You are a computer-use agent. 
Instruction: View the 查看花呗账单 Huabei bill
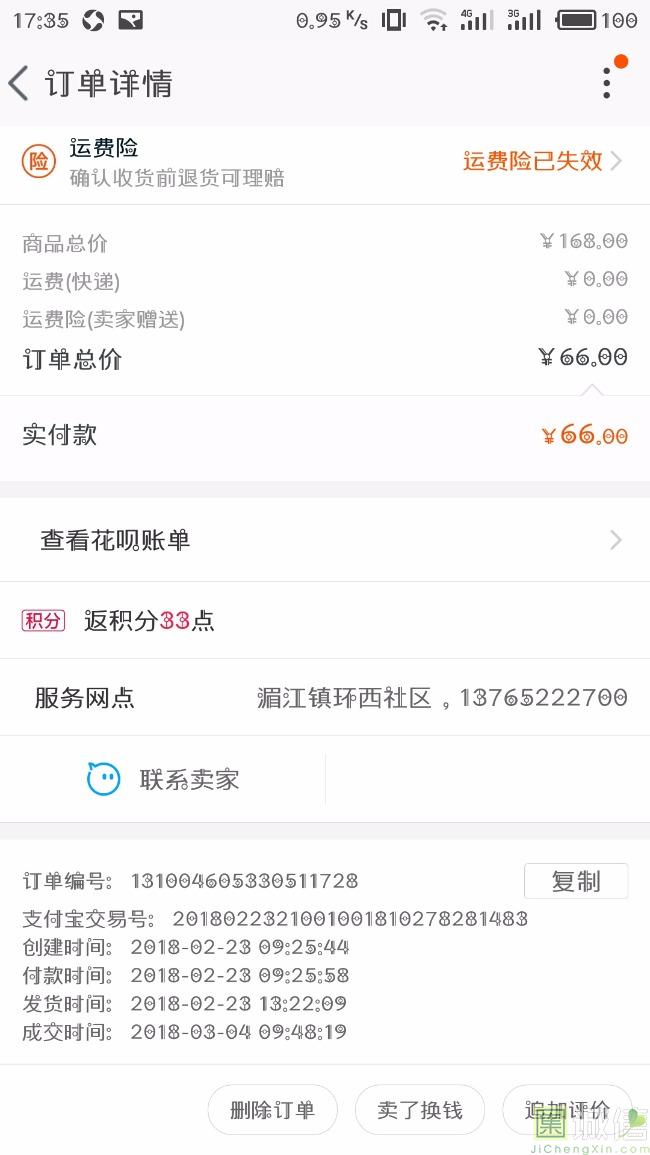tap(324, 540)
